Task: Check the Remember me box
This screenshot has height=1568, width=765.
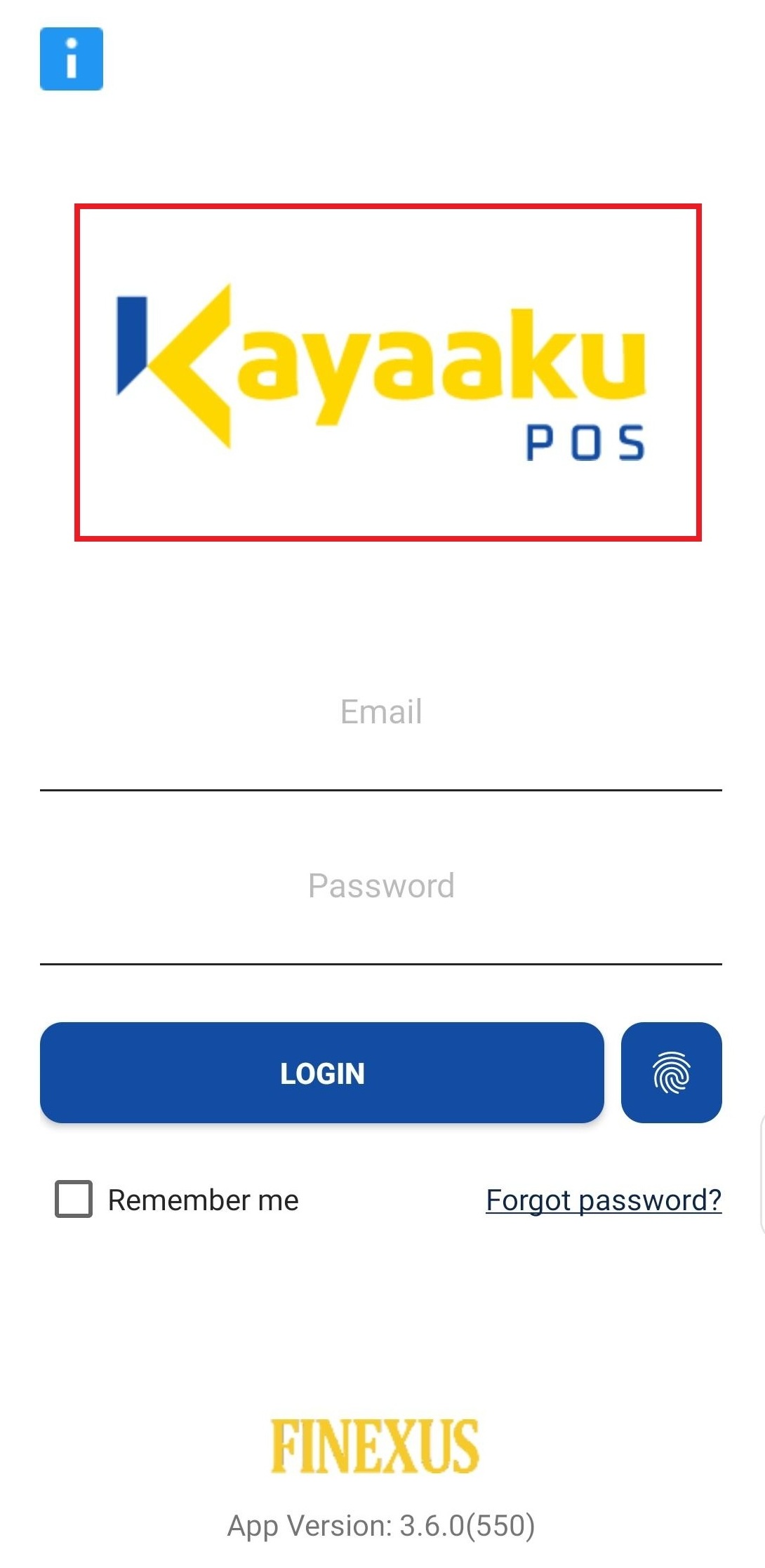Action: (74, 1199)
